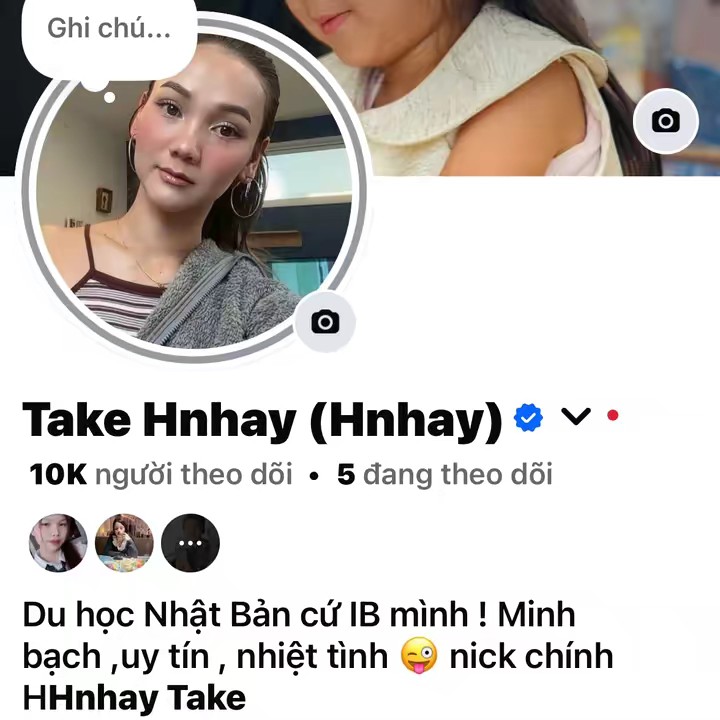Screen dimensions: 720x720
Task: Expand the dropdown arrow beside the name
Action: (576, 417)
